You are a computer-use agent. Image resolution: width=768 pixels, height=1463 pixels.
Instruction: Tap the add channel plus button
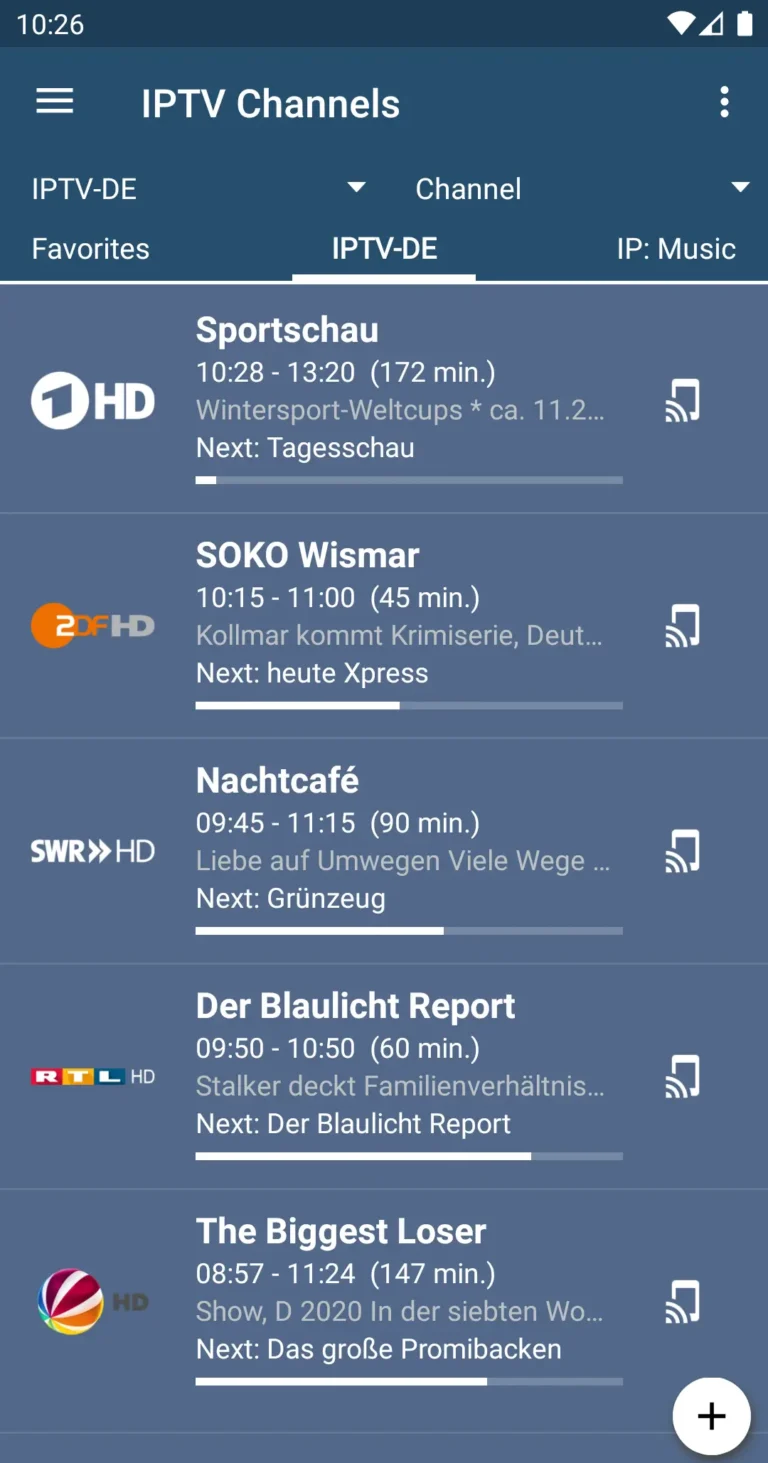711,1416
